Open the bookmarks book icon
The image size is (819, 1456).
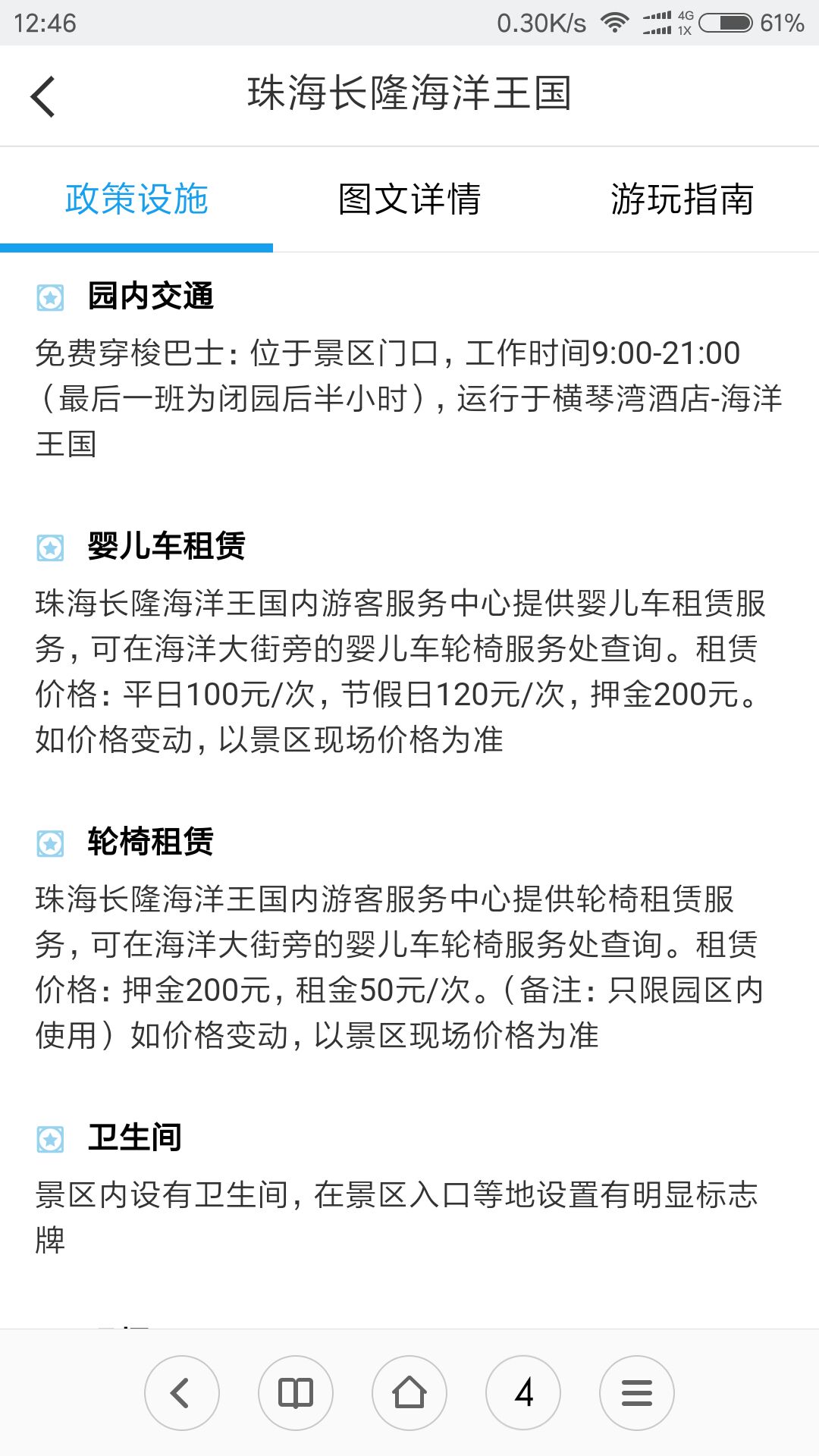pos(296,1393)
